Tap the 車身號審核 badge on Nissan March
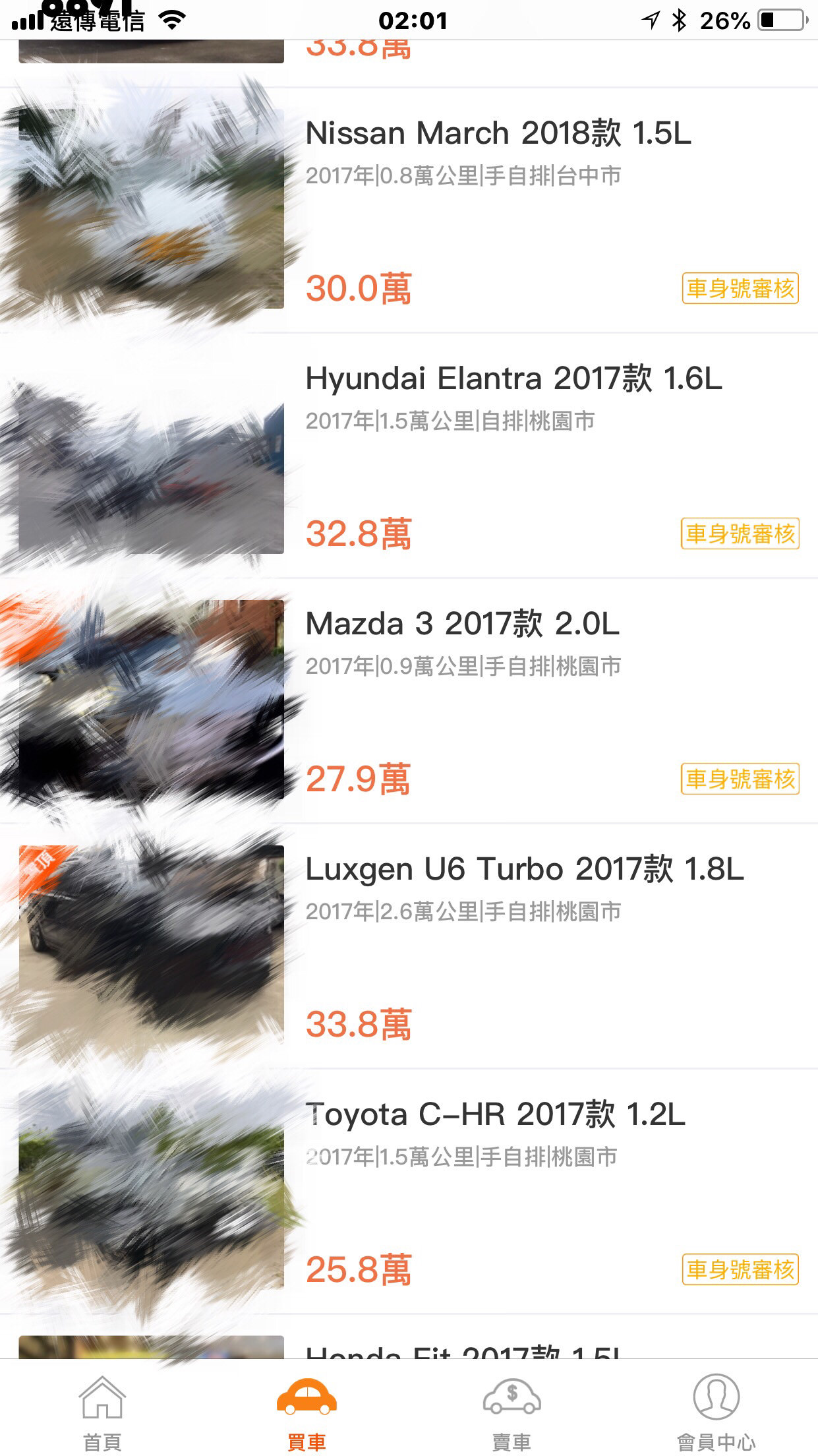 click(x=740, y=288)
